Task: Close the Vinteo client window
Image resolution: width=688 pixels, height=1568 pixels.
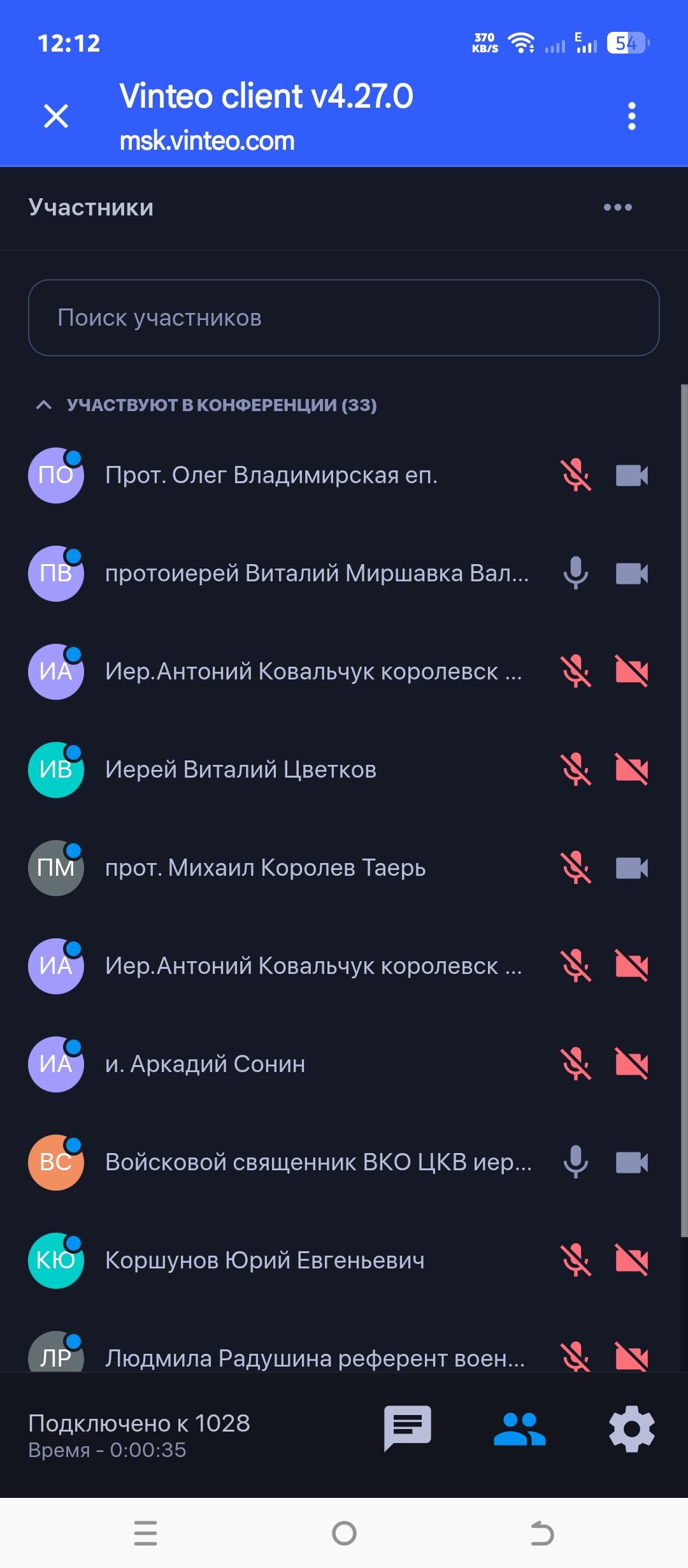Action: pyautogui.click(x=56, y=116)
